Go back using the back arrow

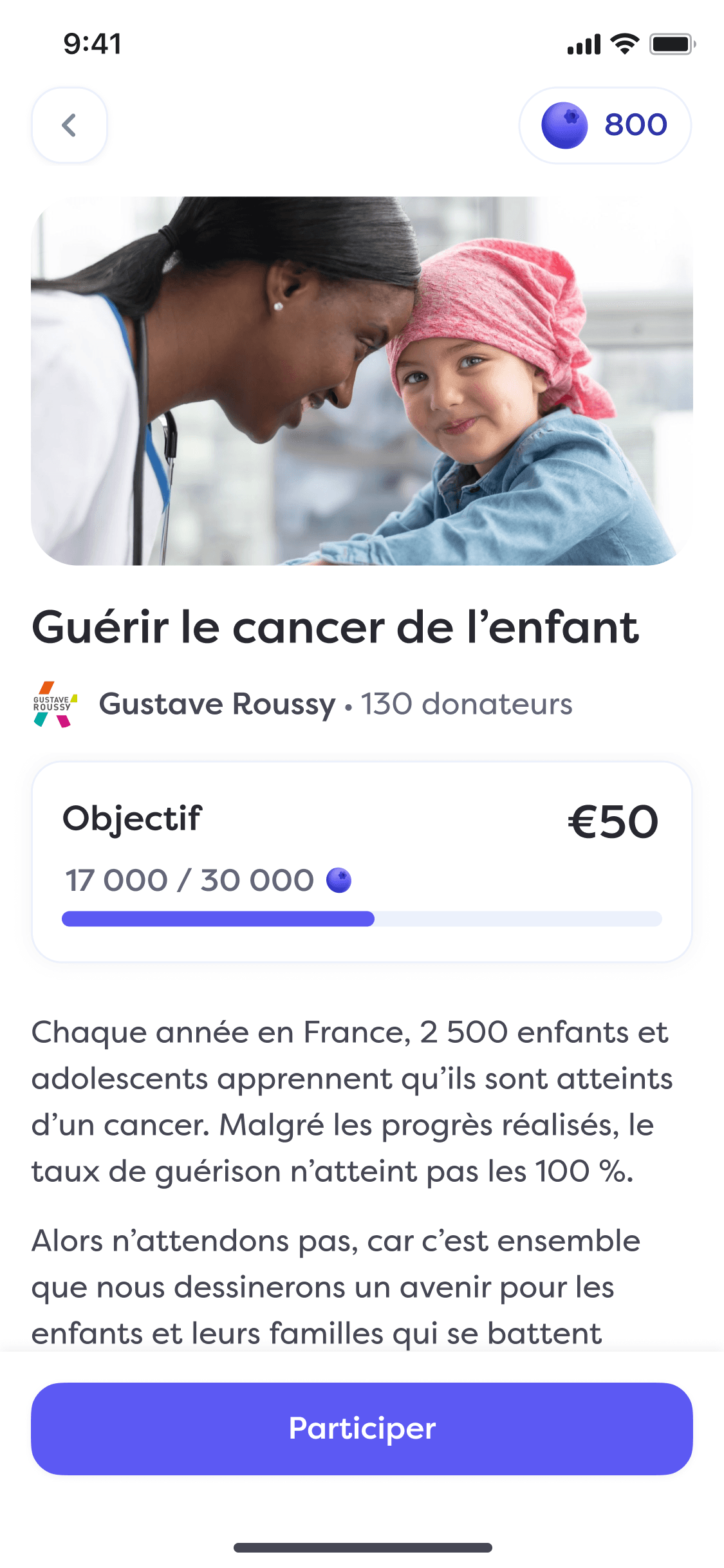click(x=70, y=125)
